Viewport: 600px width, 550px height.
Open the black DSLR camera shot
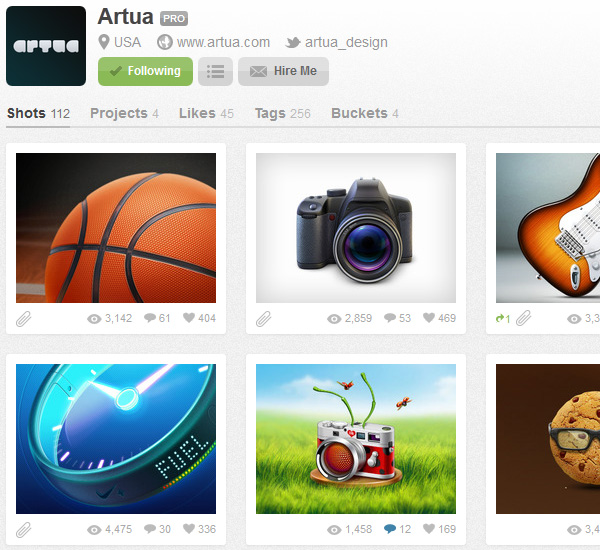(356, 227)
